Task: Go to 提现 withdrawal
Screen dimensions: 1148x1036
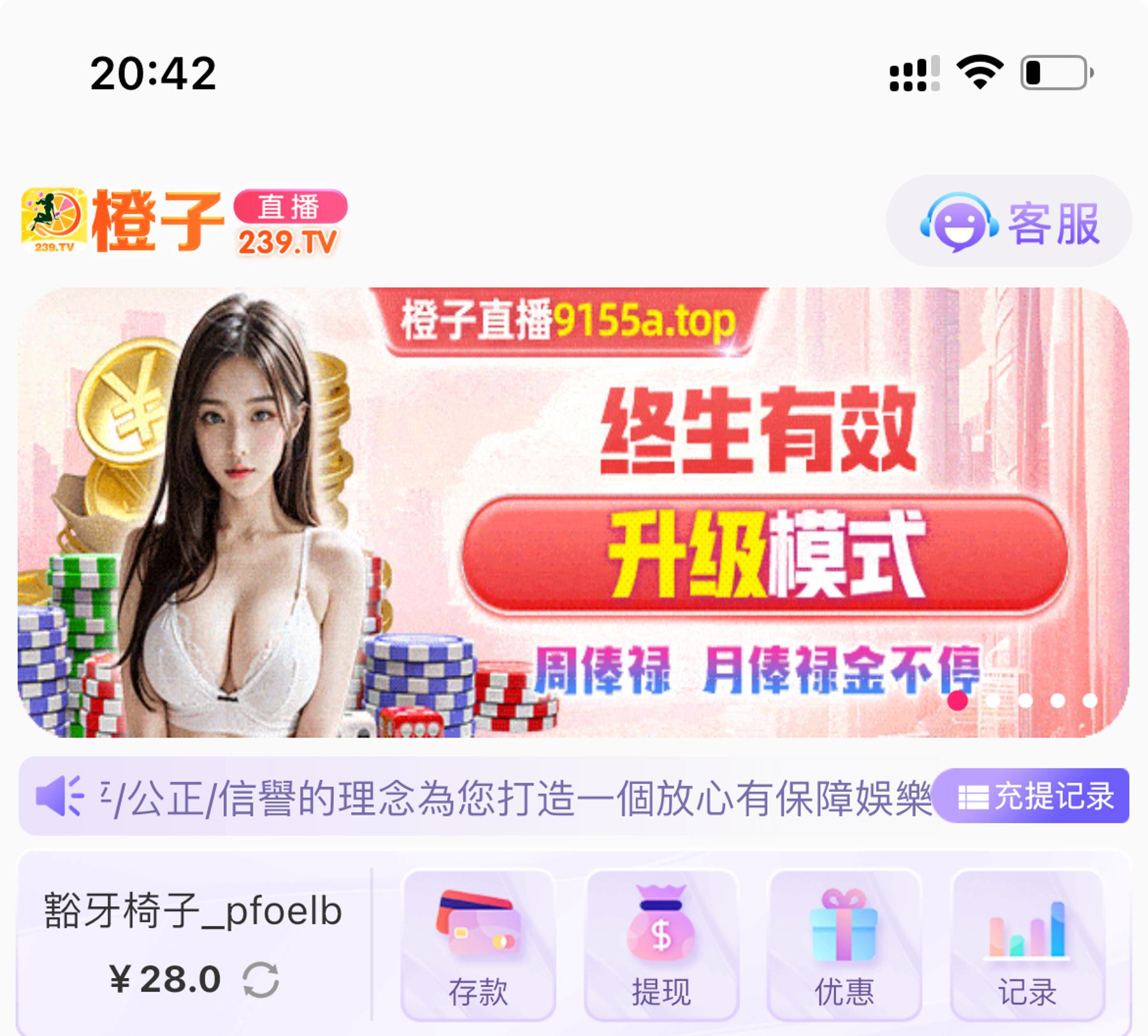Action: [x=661, y=945]
